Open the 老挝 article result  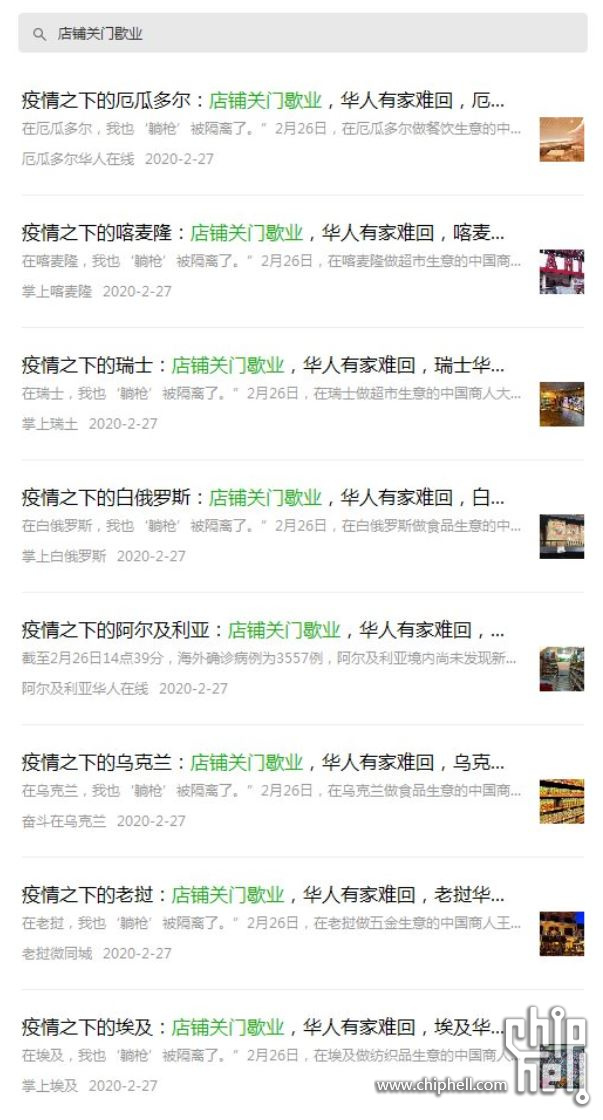[263, 895]
